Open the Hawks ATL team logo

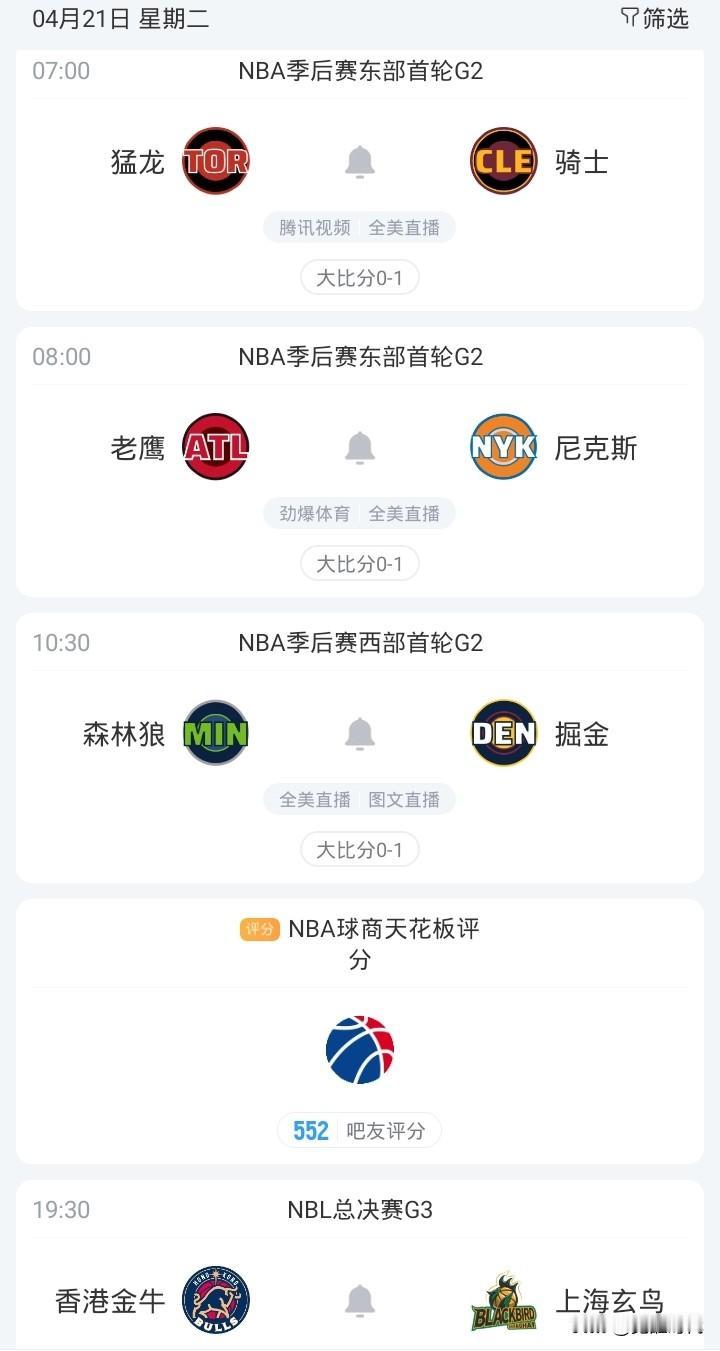coord(215,446)
